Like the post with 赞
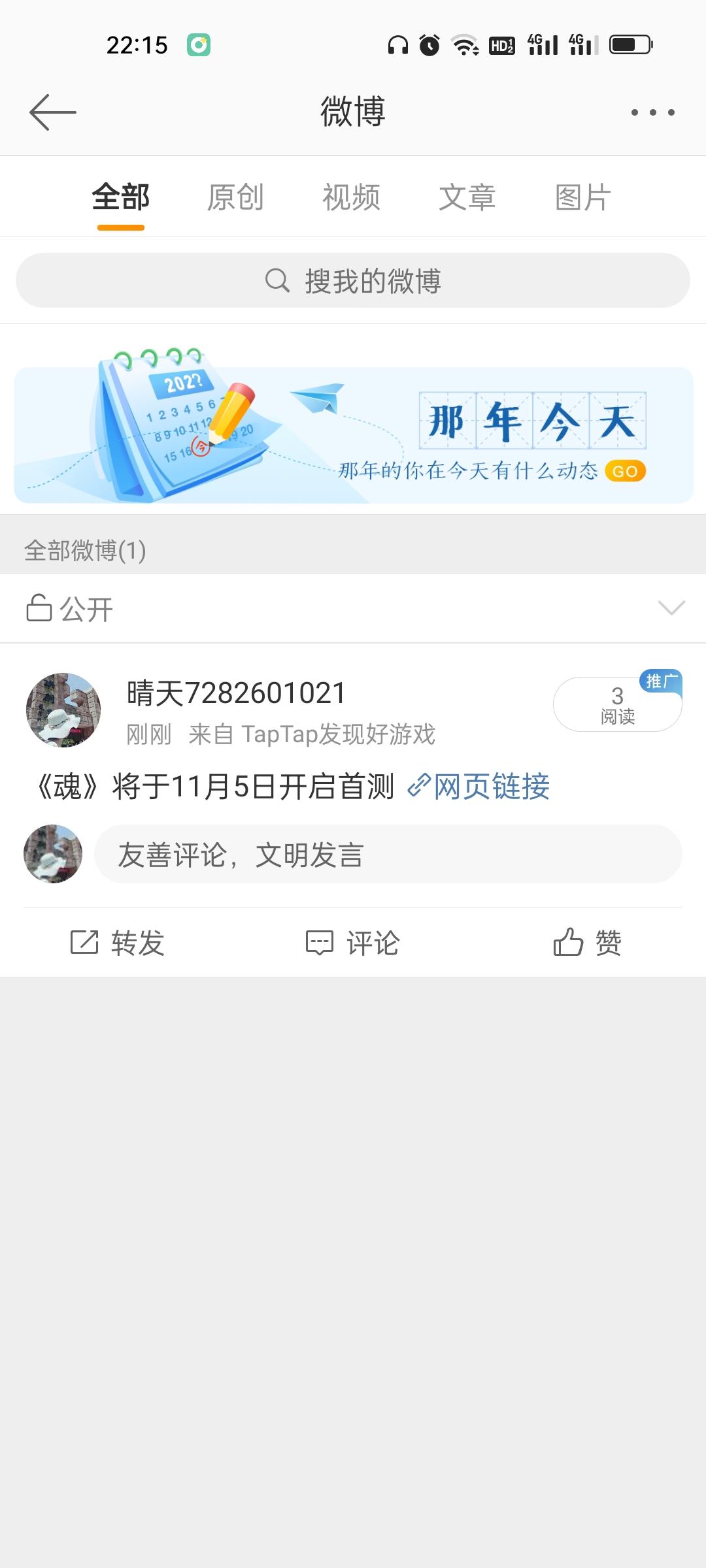 pyautogui.click(x=587, y=943)
